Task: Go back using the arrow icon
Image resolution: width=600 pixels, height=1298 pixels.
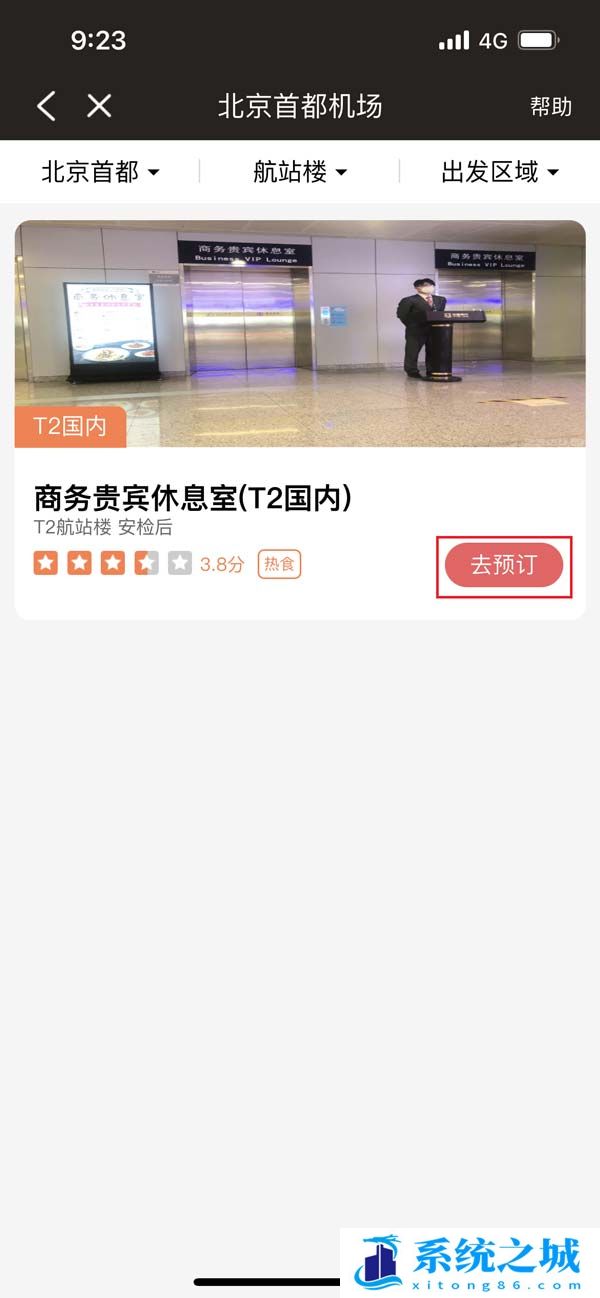Action: [46, 106]
